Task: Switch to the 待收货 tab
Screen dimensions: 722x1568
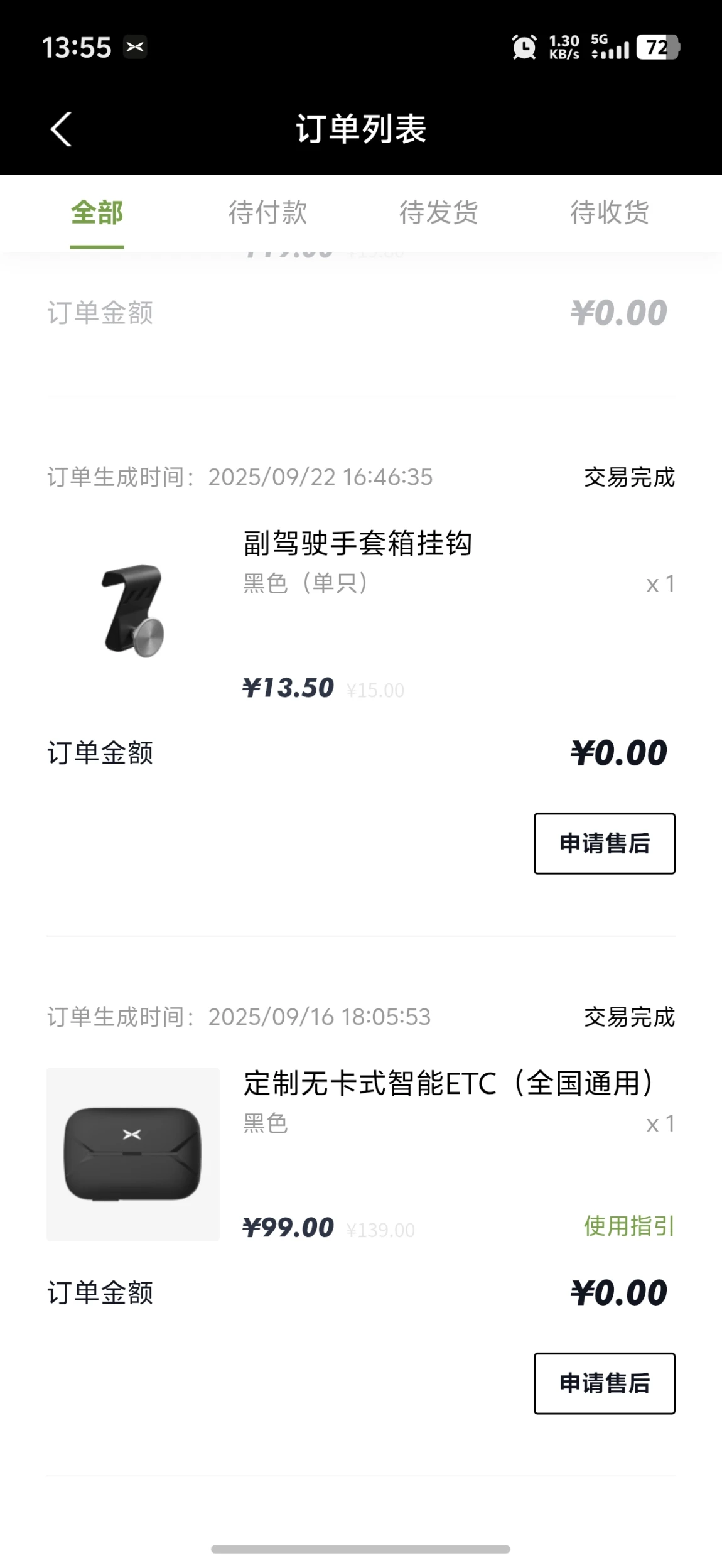Action: click(x=609, y=213)
